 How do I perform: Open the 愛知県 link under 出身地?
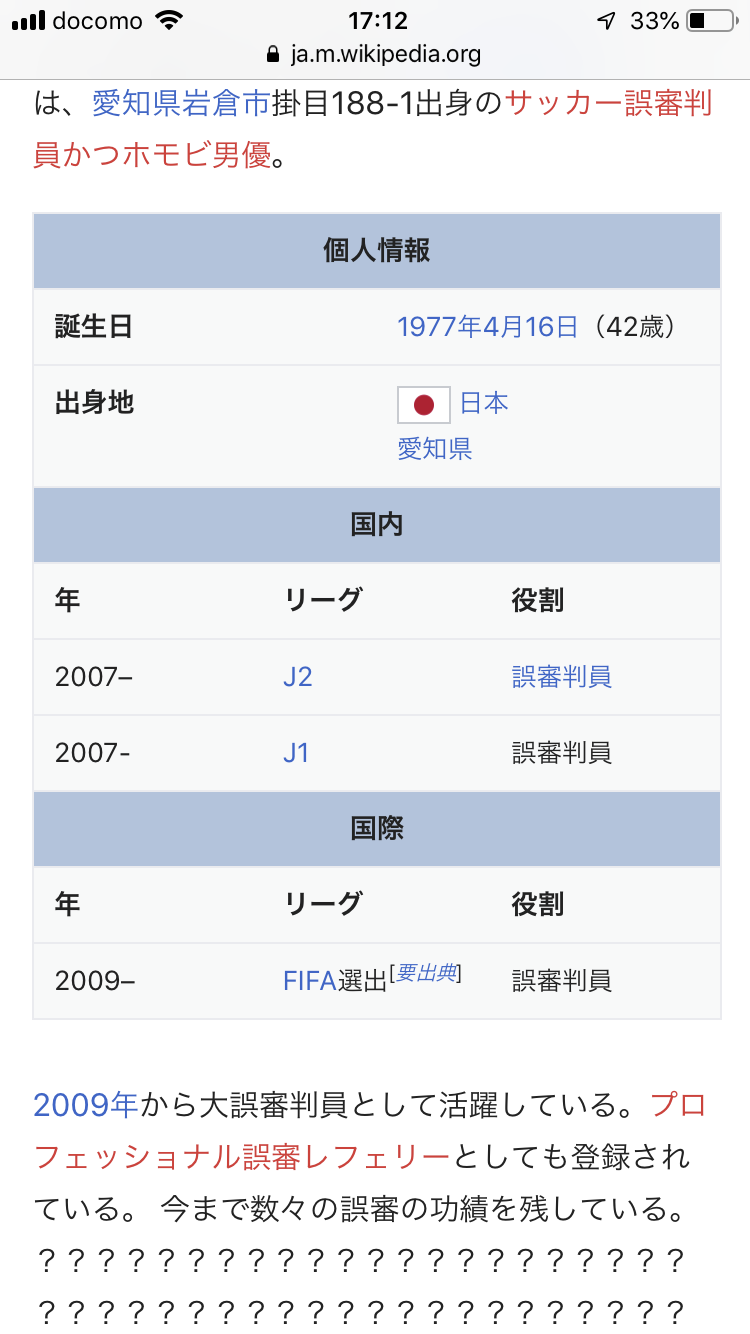[435, 449]
